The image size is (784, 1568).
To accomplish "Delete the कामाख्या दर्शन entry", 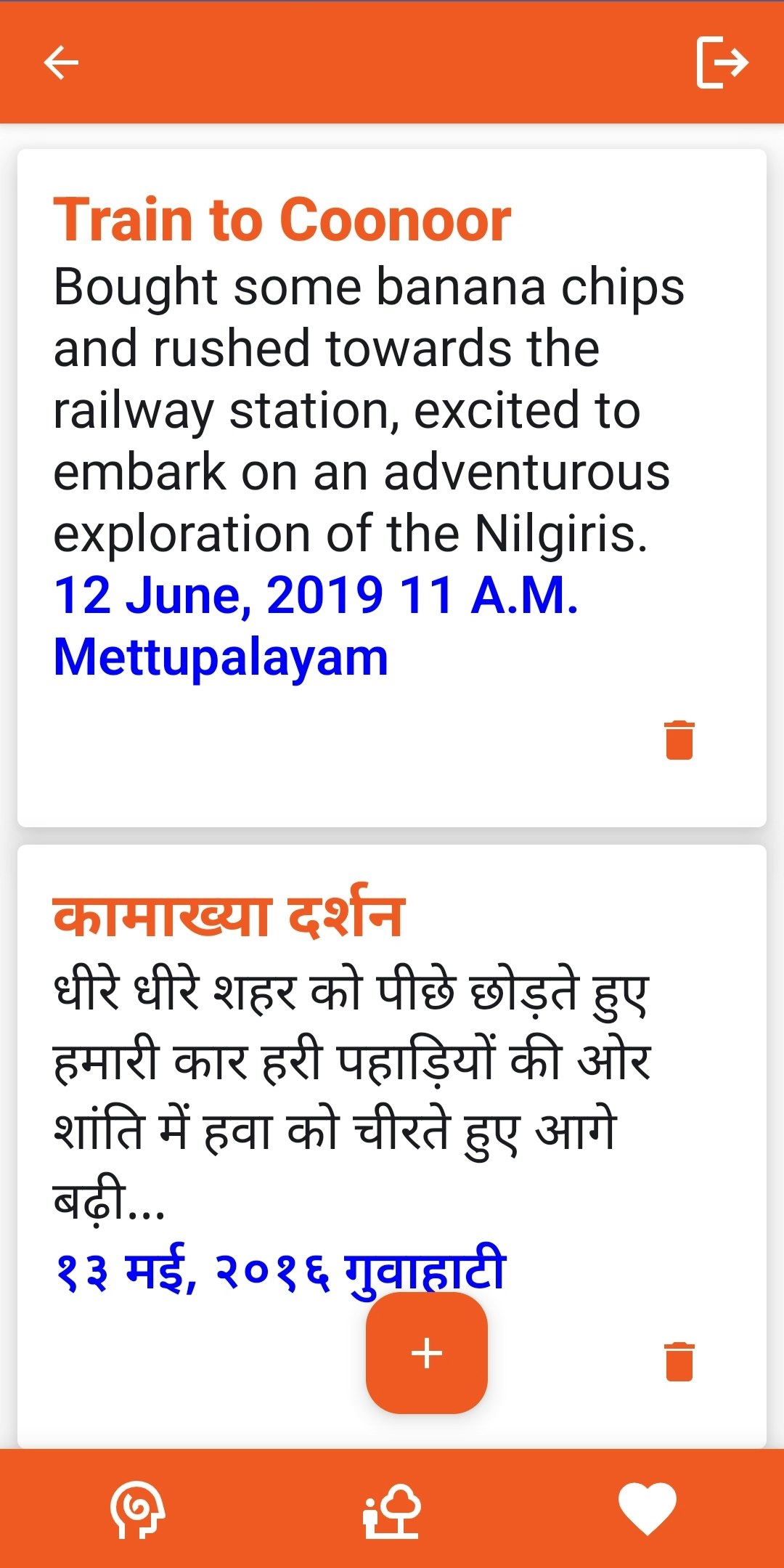I will tap(679, 1362).
